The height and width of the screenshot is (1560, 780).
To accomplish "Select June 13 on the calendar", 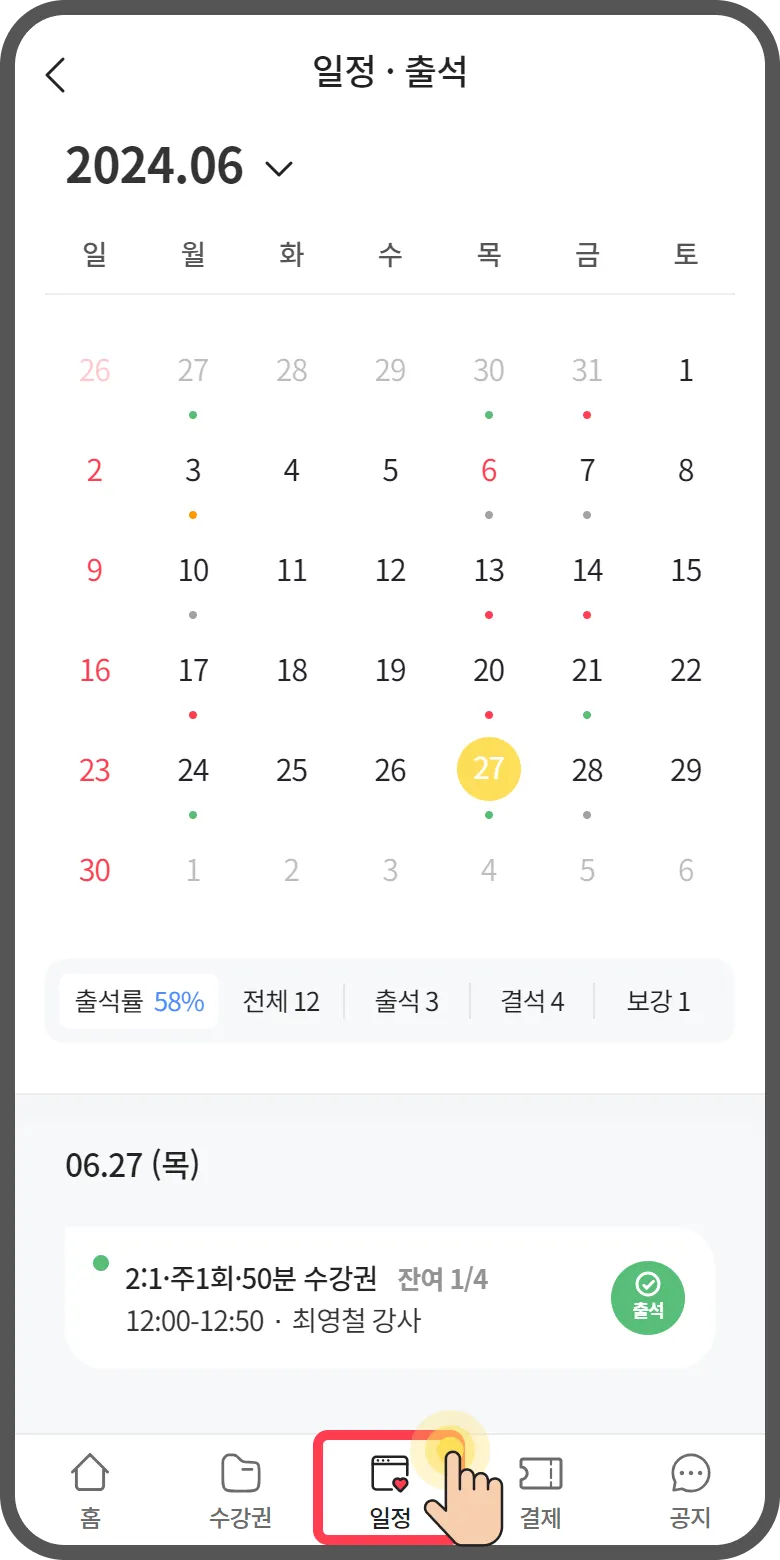I will 488,570.
